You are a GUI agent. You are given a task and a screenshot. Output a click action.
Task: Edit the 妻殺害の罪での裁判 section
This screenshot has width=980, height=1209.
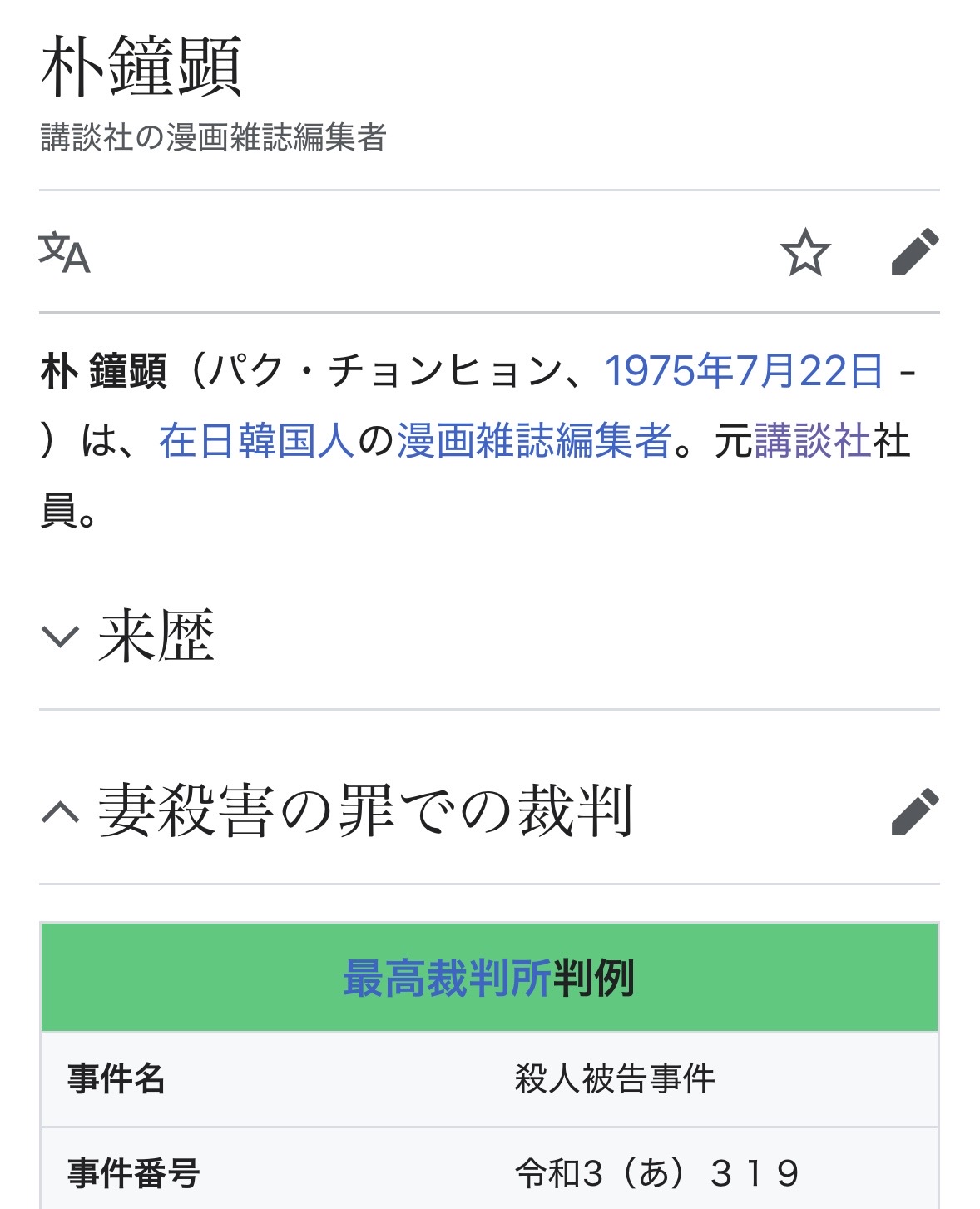pyautogui.click(x=914, y=811)
